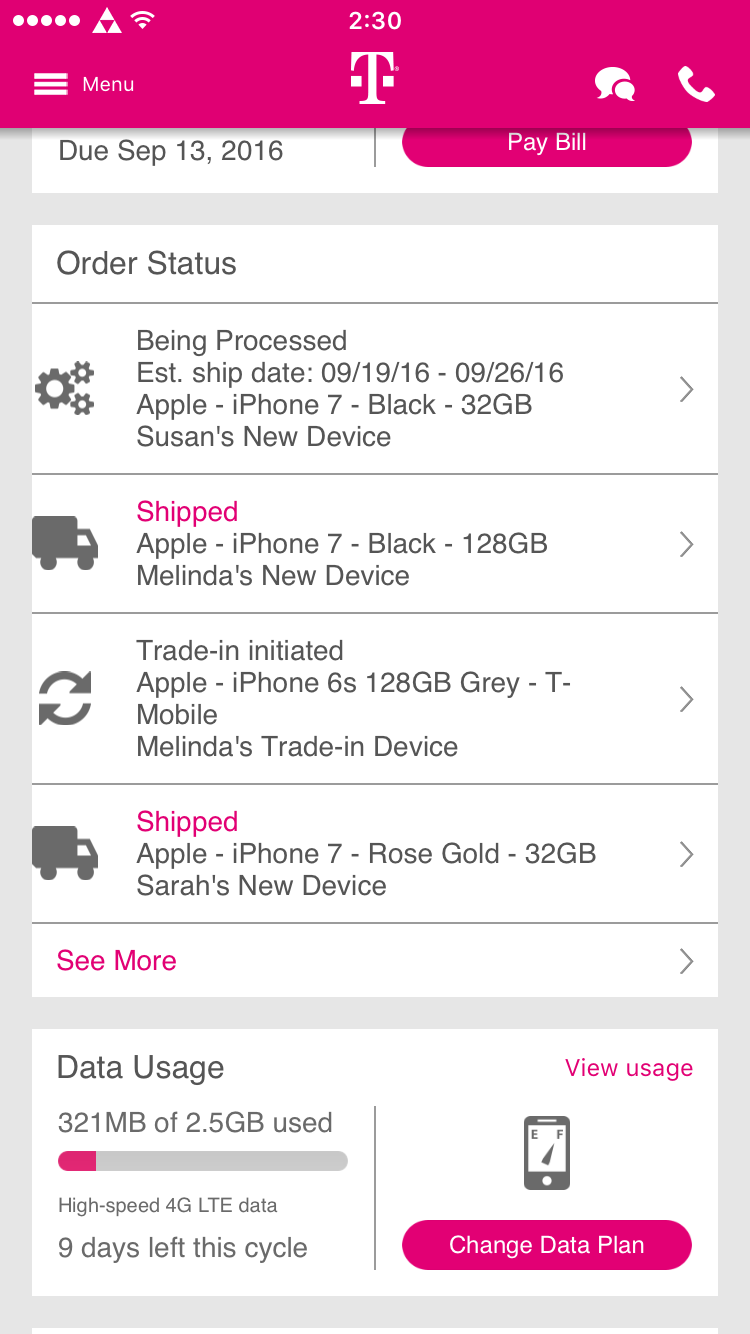View Melinda's Trade-in Device details
This screenshot has height=1334, width=750.
pos(375,699)
